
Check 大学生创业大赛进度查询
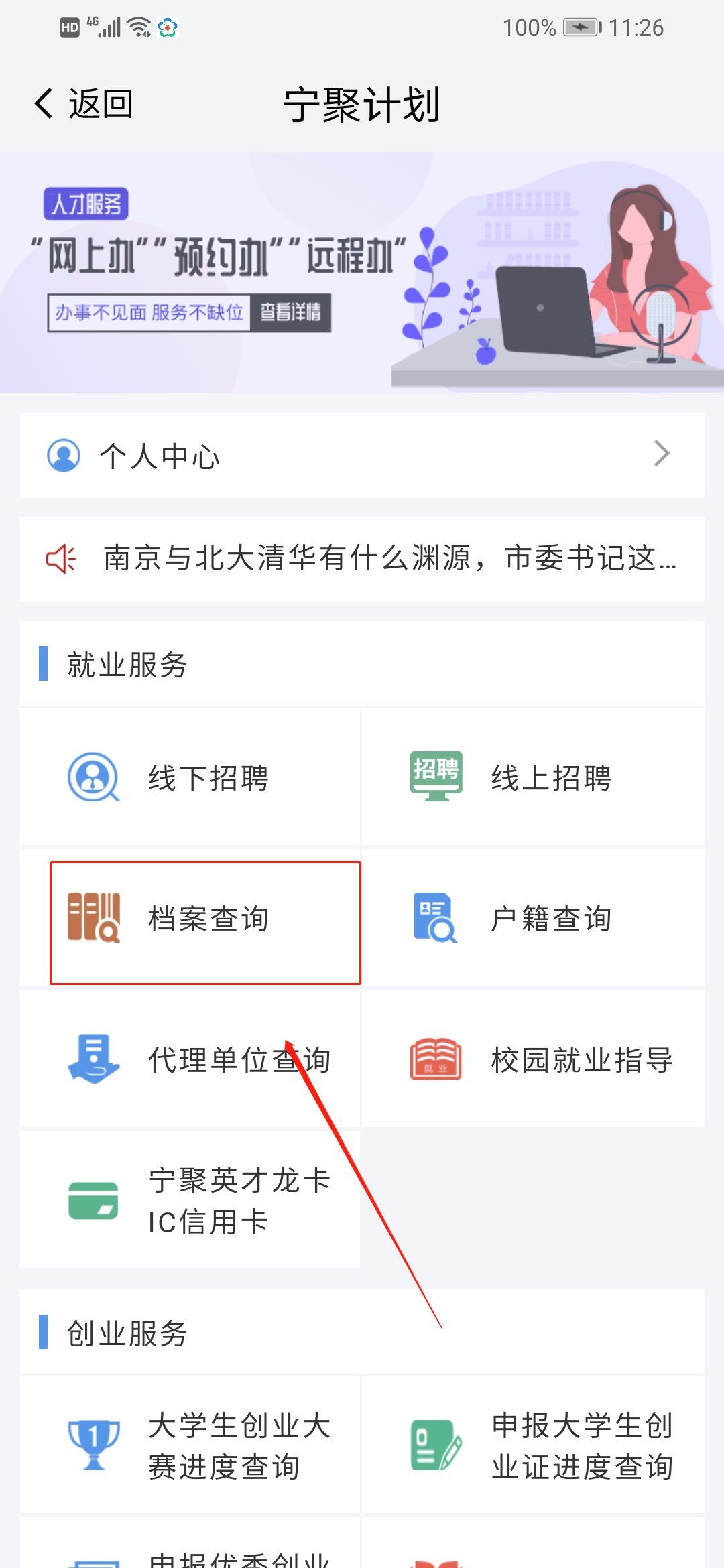click(x=190, y=1445)
